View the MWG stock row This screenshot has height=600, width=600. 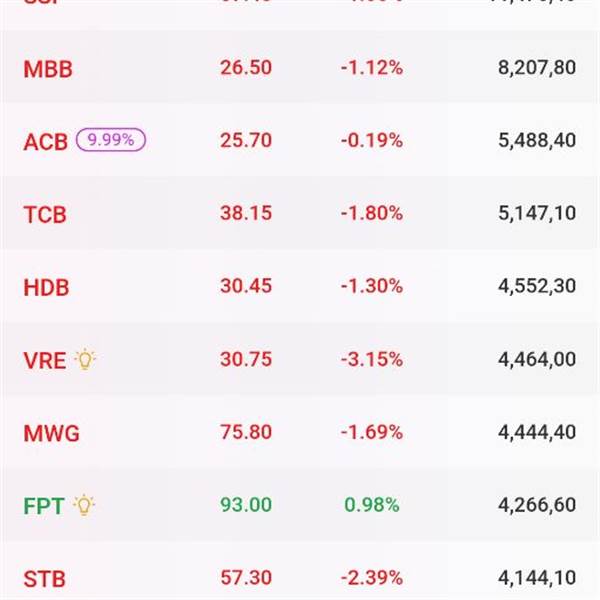click(x=300, y=432)
